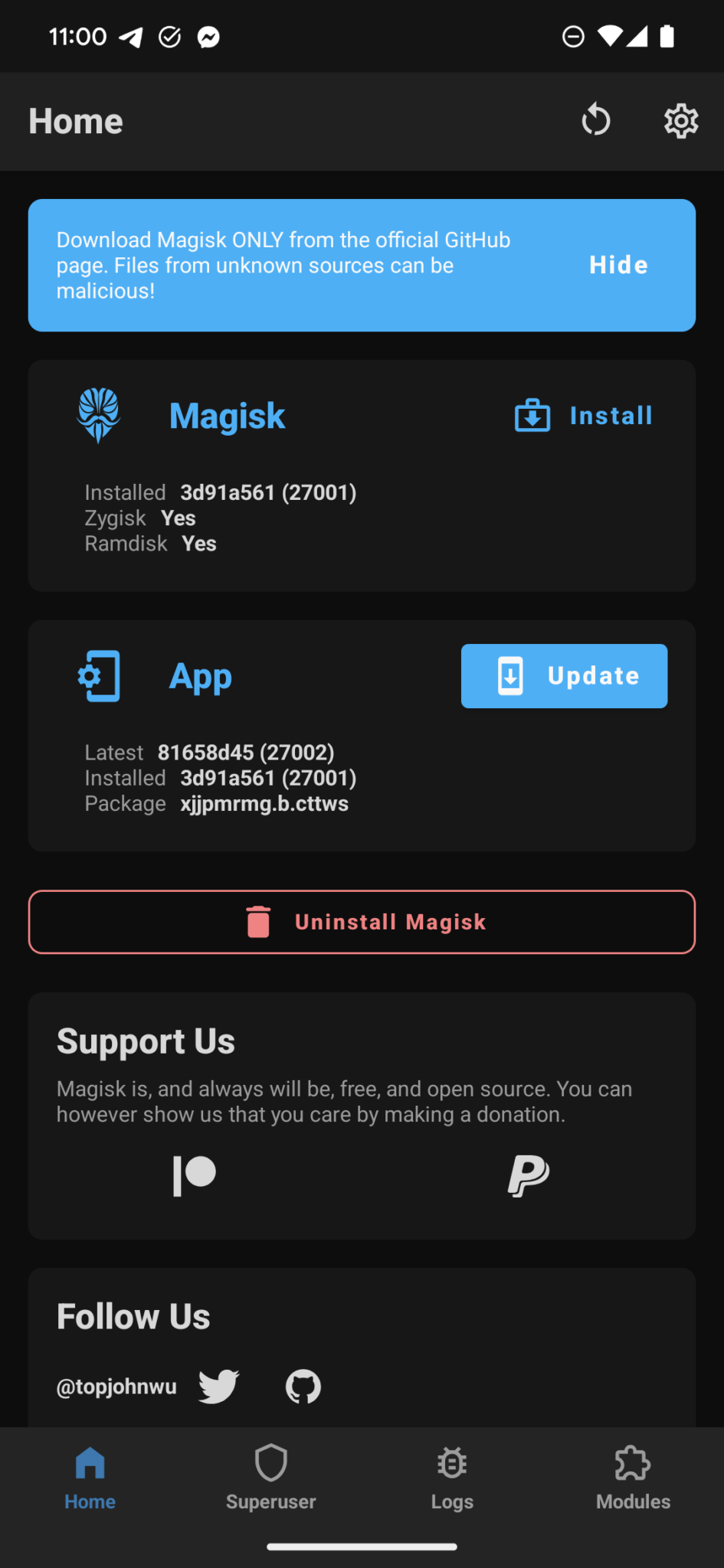Open the GitHub icon under Follow Us
The image size is (724, 1568).
click(303, 1386)
